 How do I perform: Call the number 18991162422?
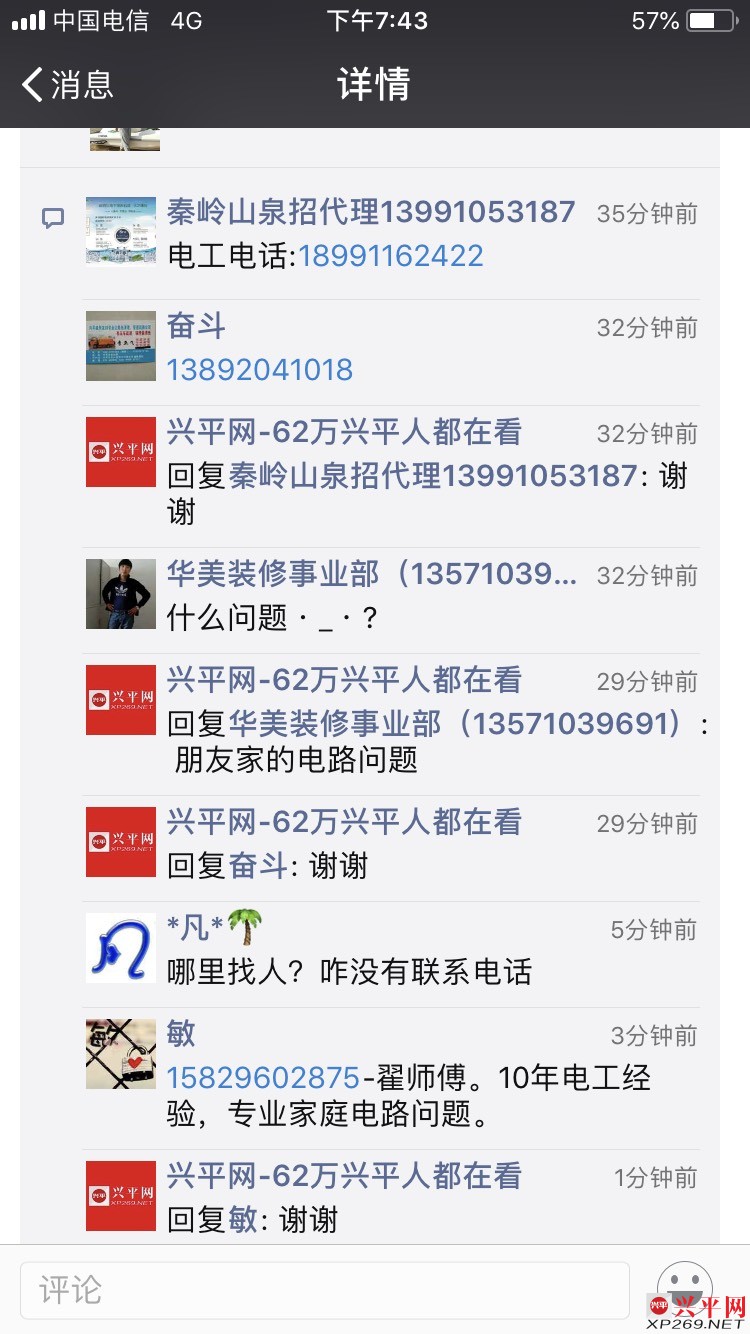(390, 256)
